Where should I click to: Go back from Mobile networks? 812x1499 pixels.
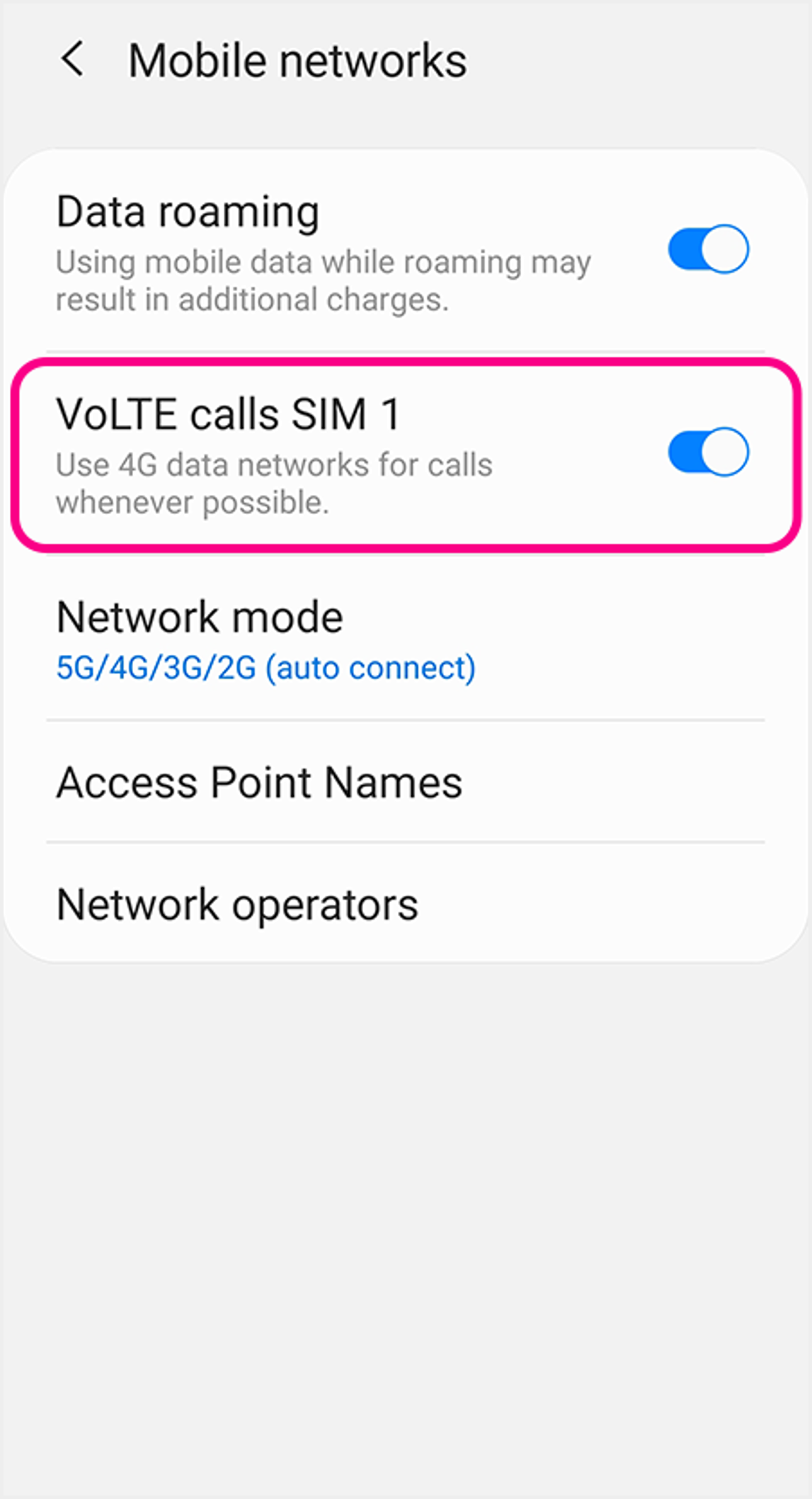click(73, 59)
